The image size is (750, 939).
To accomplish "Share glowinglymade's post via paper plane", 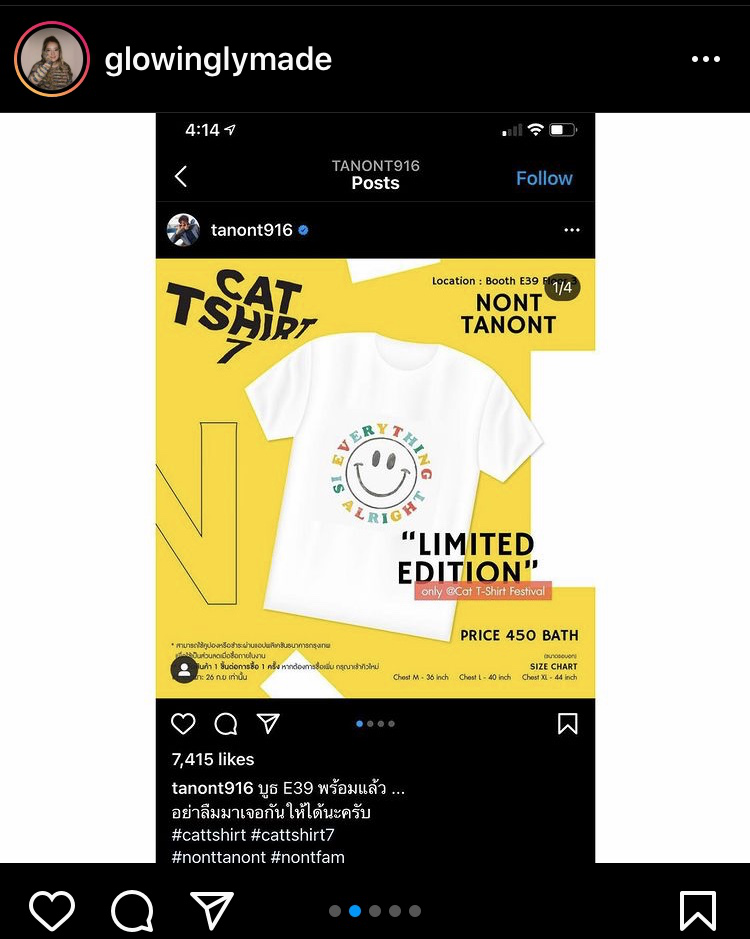I will click(211, 910).
